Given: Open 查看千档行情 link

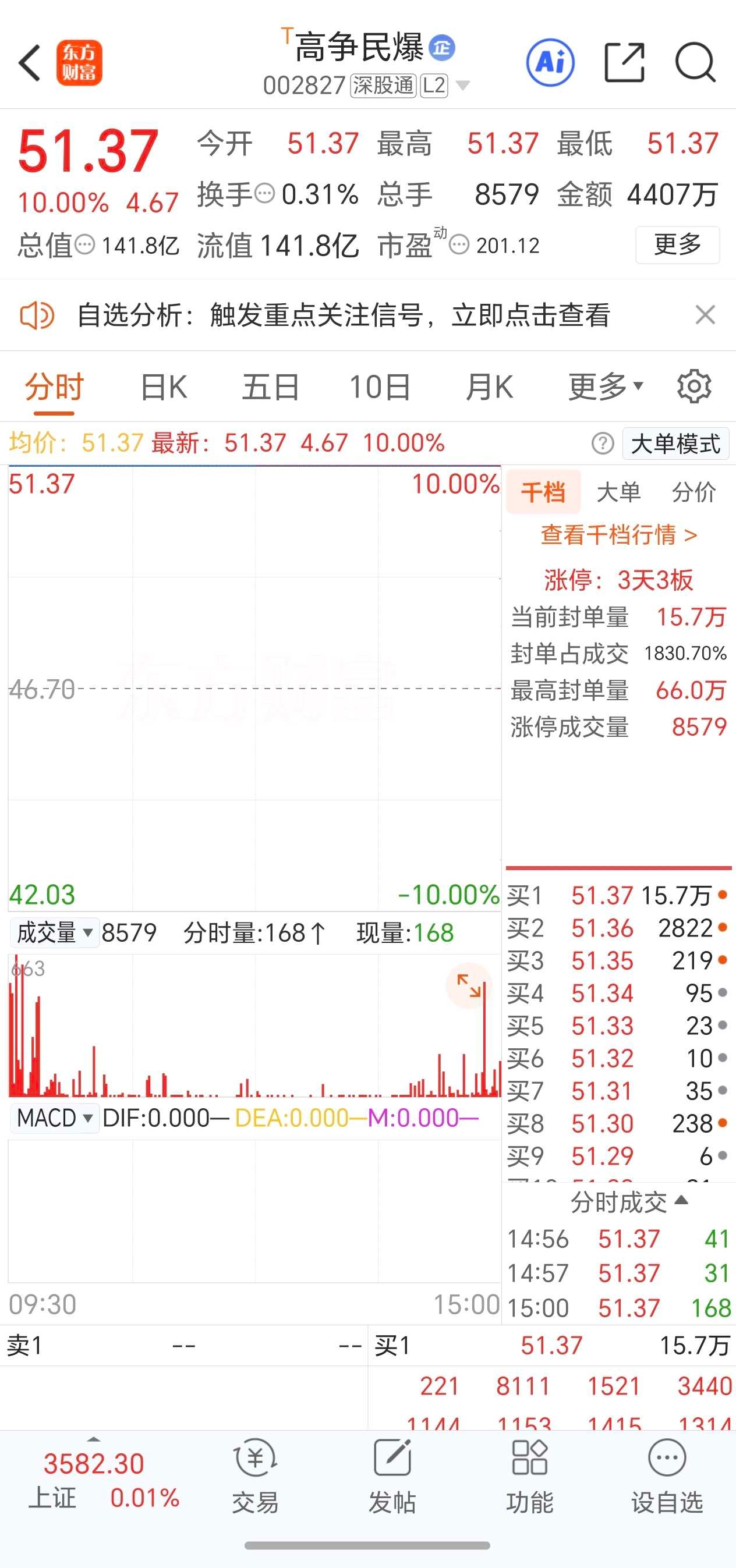Looking at the screenshot, I should (618, 534).
